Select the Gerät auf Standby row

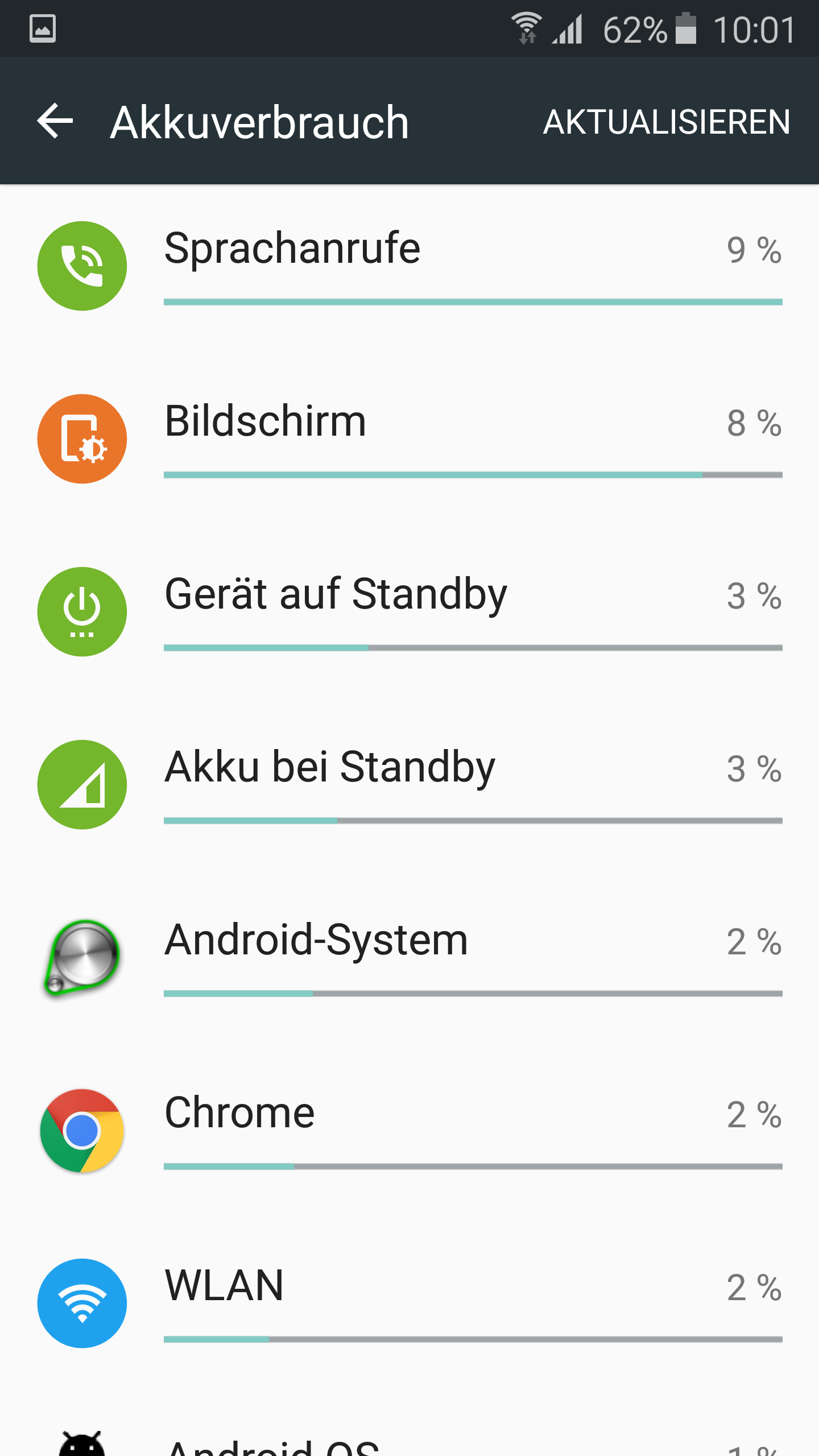click(x=409, y=612)
